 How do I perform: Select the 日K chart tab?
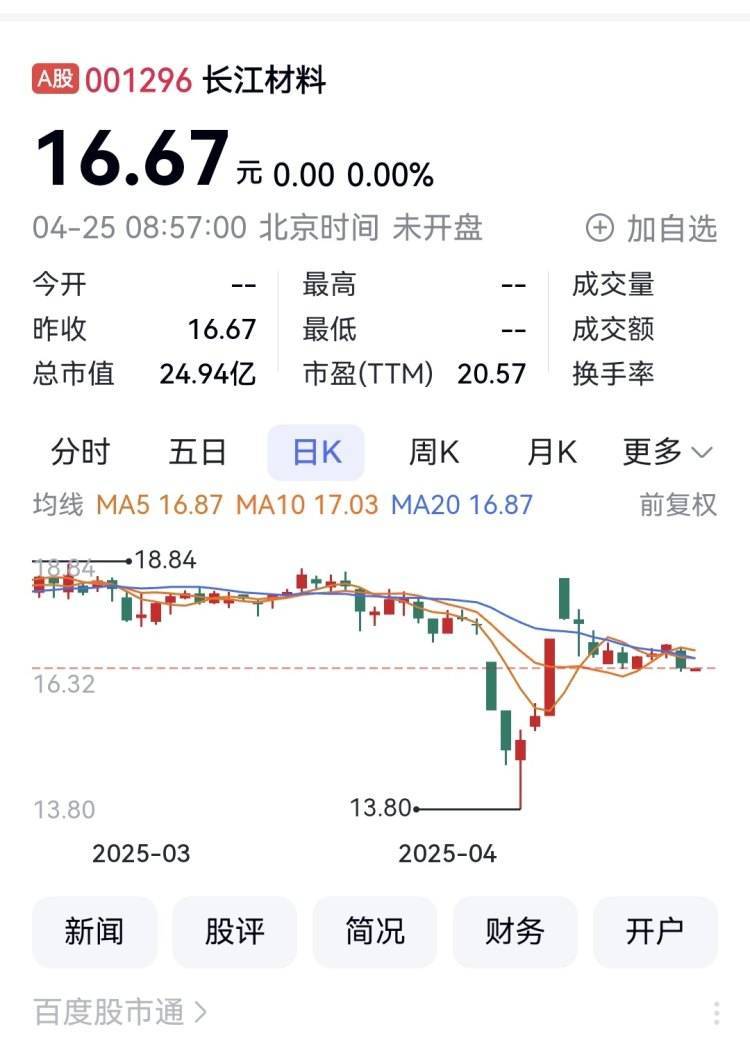coord(316,453)
